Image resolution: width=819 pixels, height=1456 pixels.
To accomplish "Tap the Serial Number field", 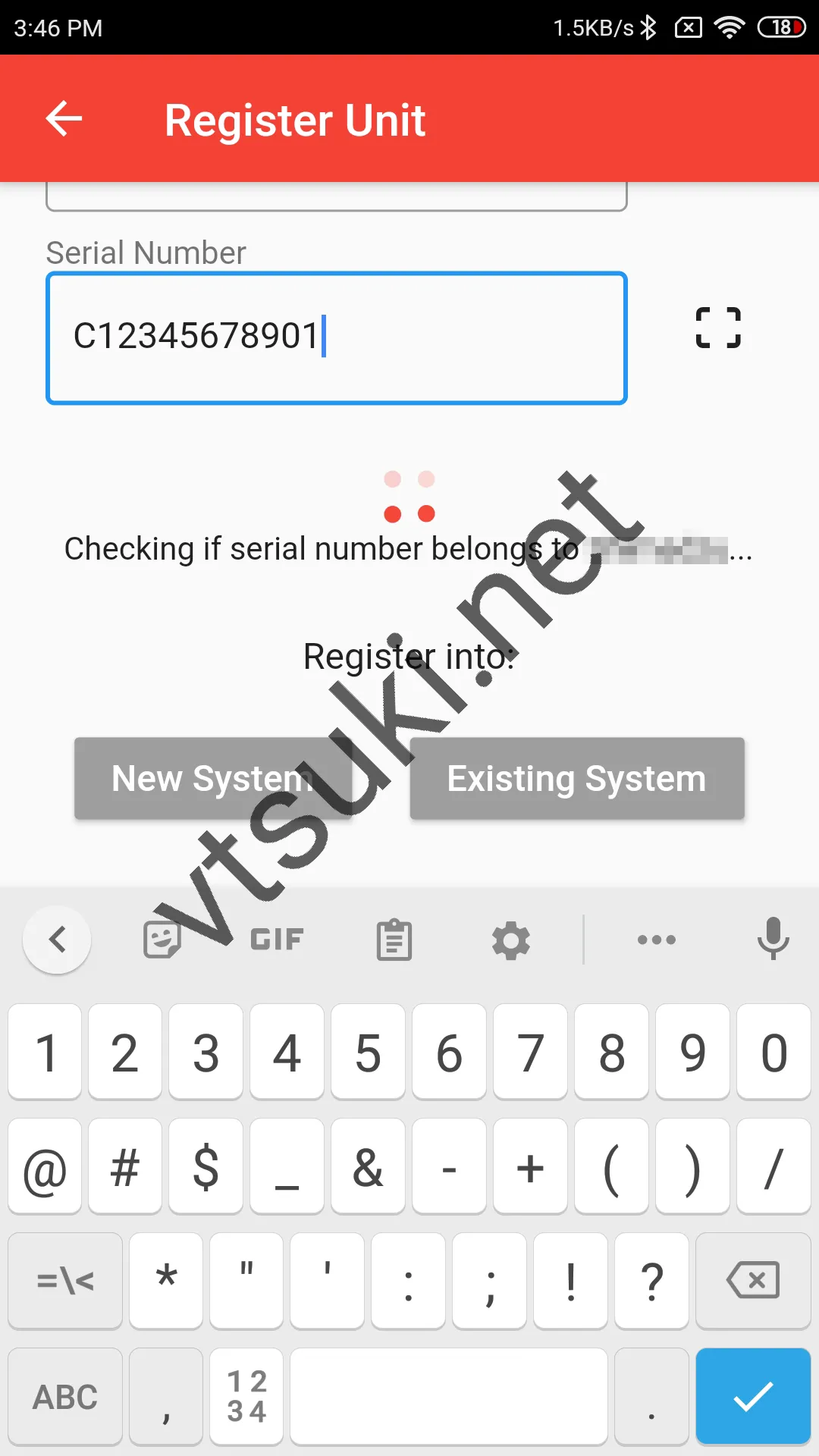I will pyautogui.click(x=337, y=338).
